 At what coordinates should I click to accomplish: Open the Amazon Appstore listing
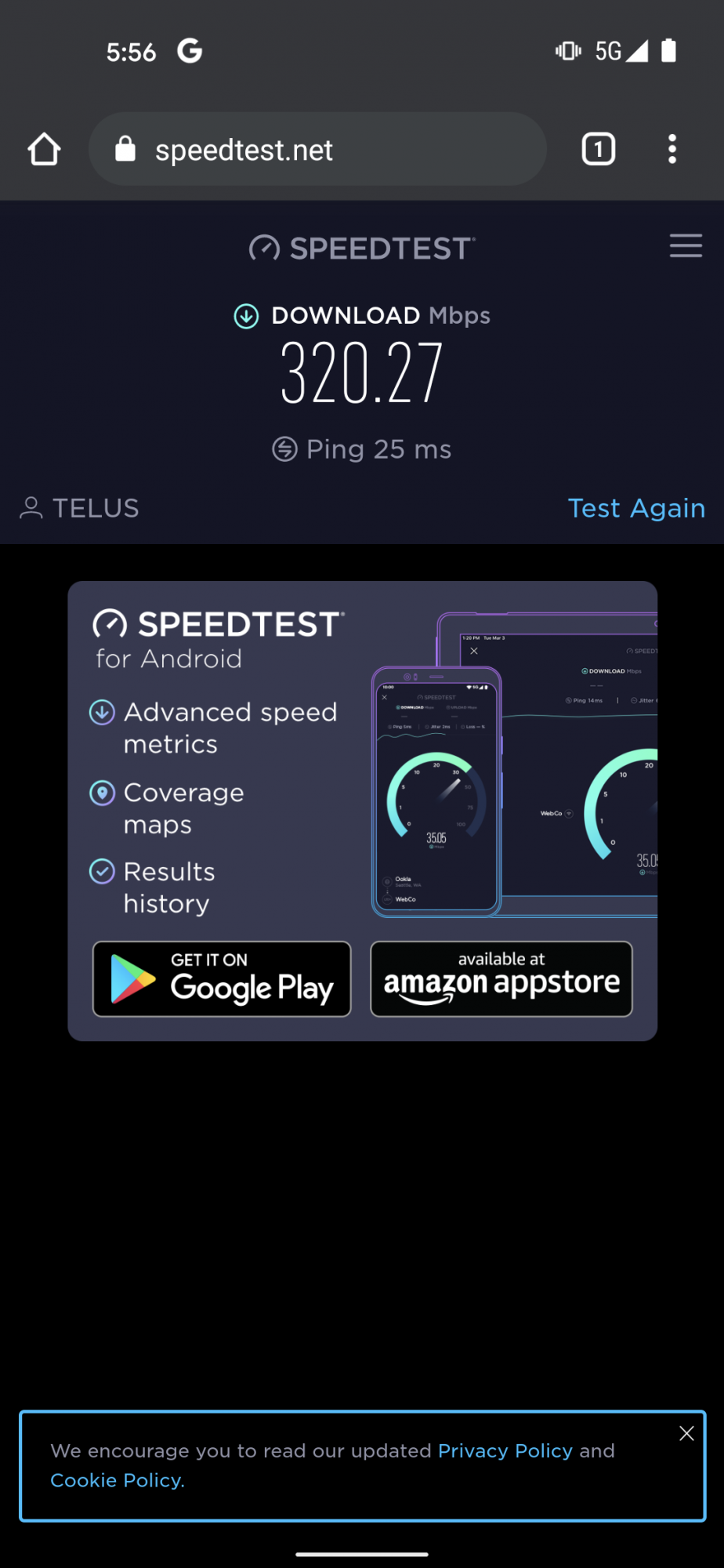[x=501, y=978]
